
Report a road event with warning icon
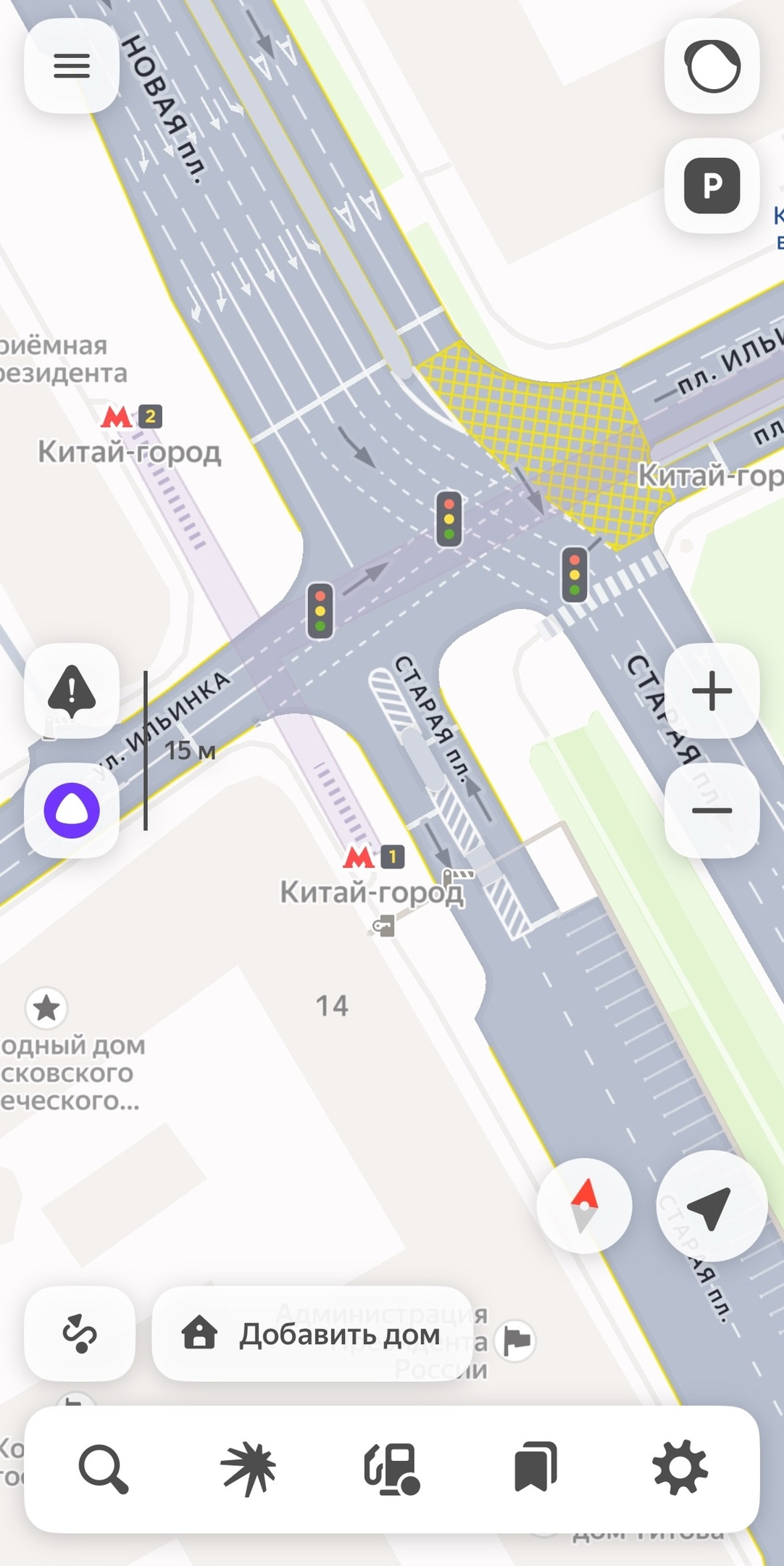pyautogui.click(x=72, y=690)
